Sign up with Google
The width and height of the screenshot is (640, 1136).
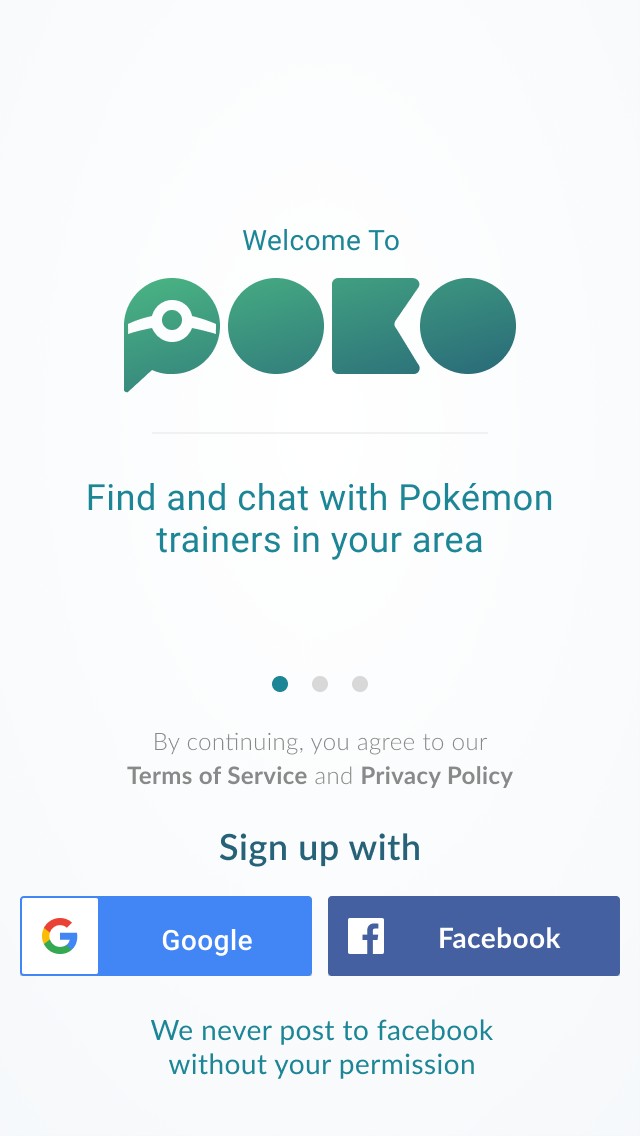(x=166, y=937)
